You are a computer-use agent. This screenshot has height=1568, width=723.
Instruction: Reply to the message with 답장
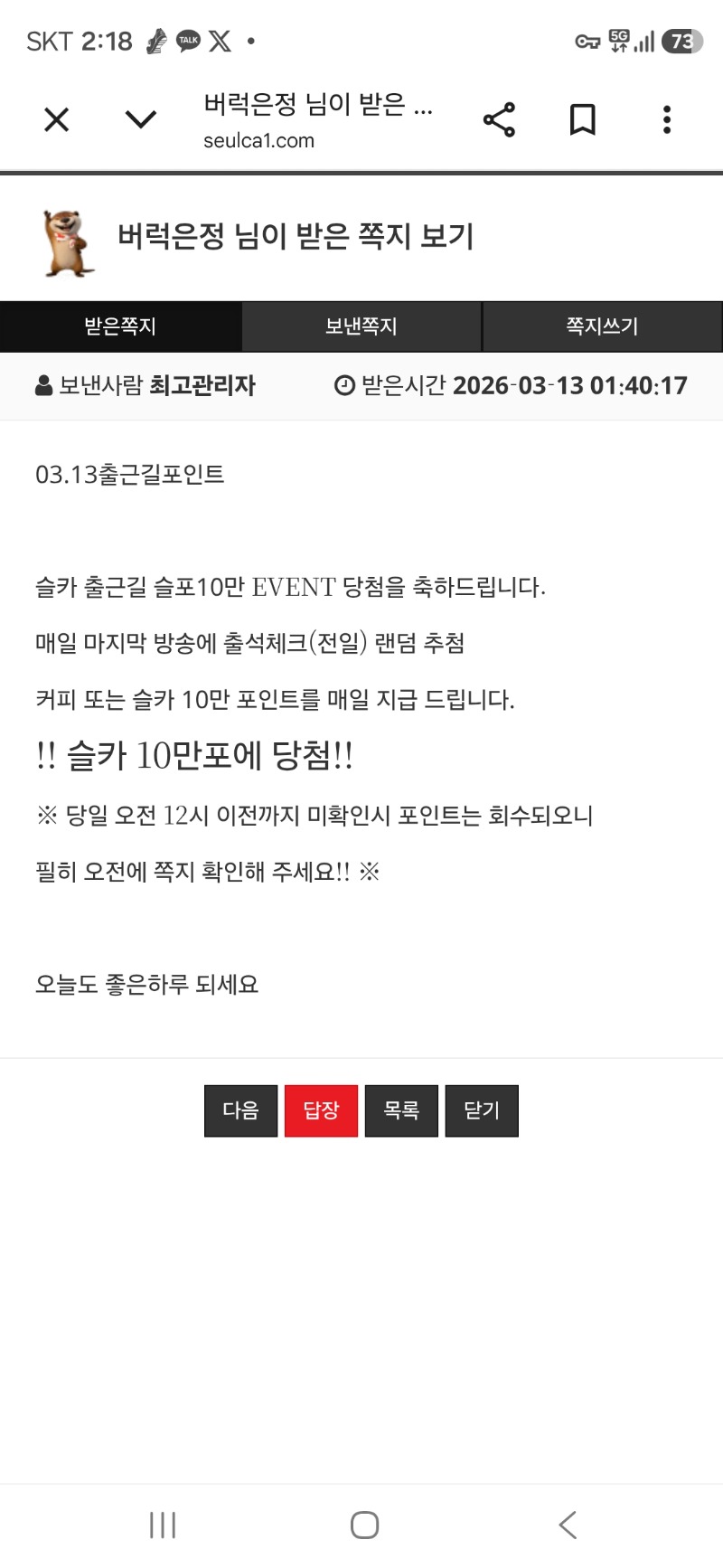pyautogui.click(x=321, y=1110)
